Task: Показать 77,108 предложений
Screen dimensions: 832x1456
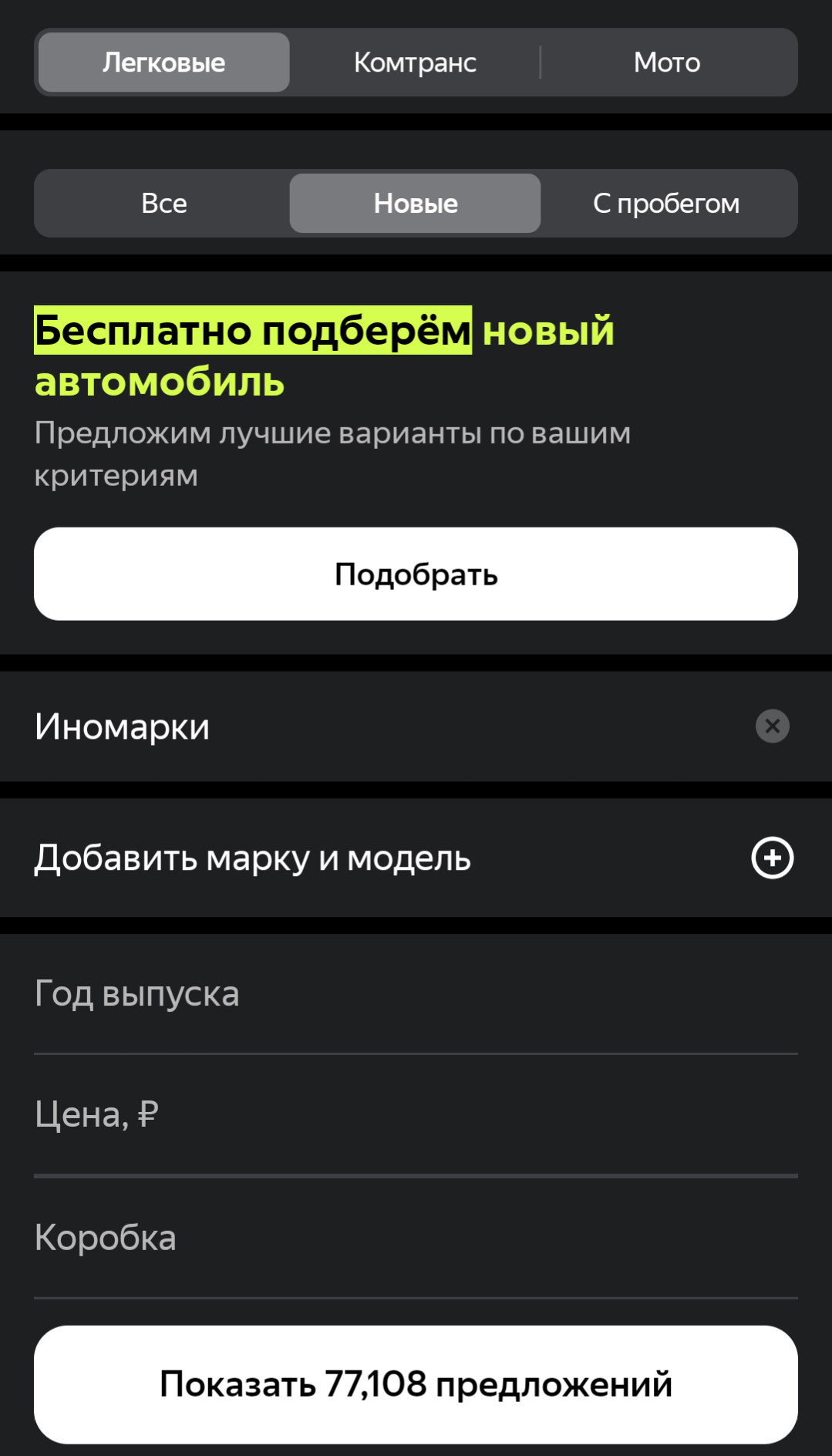Action: pos(416,1384)
